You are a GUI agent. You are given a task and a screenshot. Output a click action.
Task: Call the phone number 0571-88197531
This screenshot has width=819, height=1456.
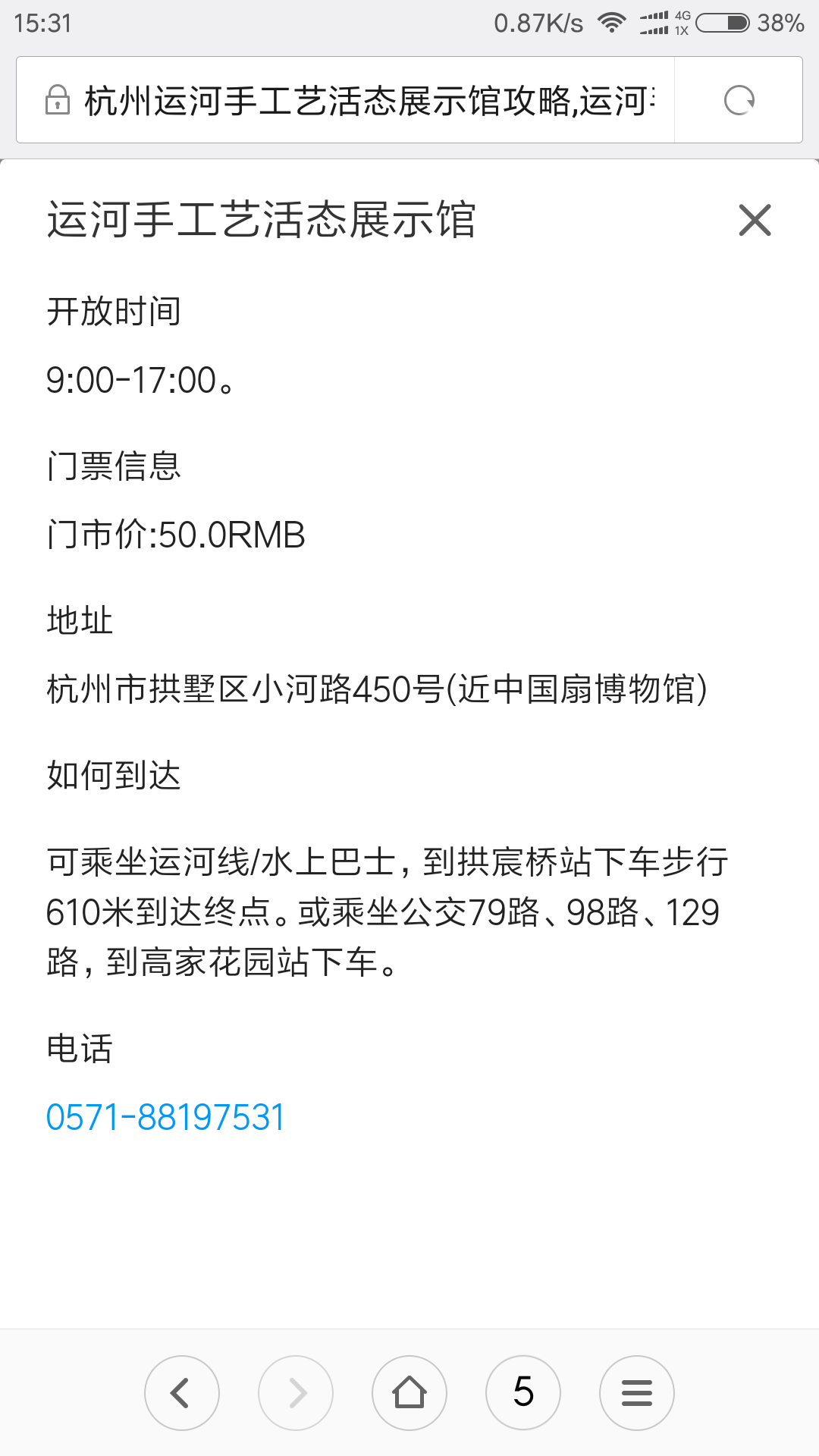click(165, 1117)
